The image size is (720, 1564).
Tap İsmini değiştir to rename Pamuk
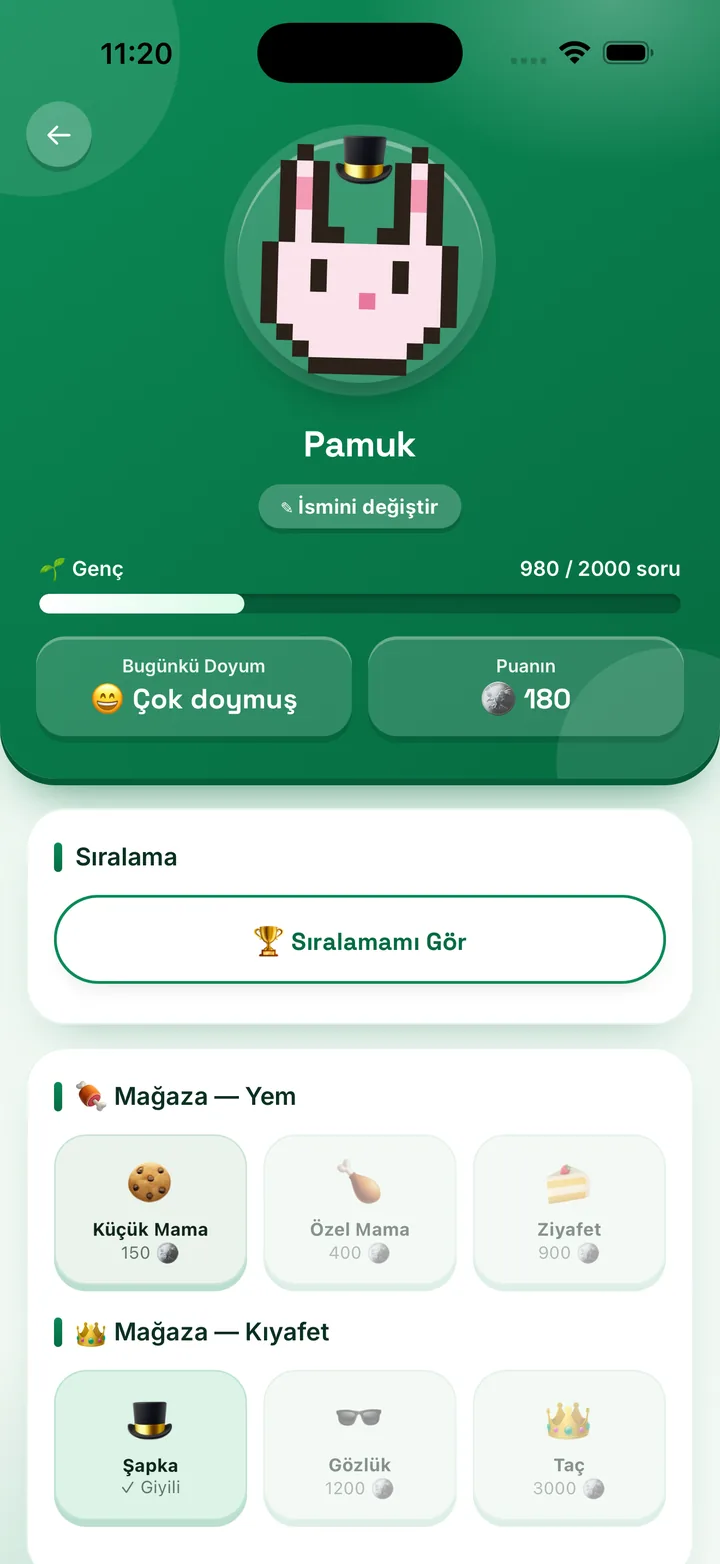[360, 507]
